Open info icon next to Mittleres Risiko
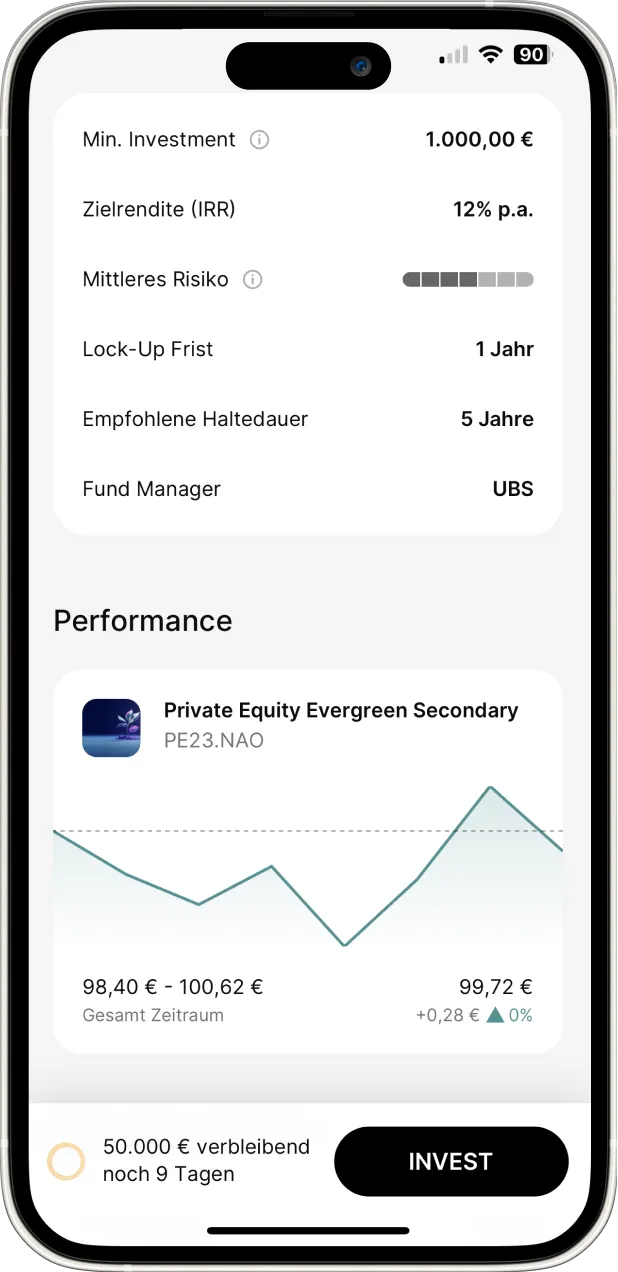This screenshot has height=1272, width=618. 253,280
